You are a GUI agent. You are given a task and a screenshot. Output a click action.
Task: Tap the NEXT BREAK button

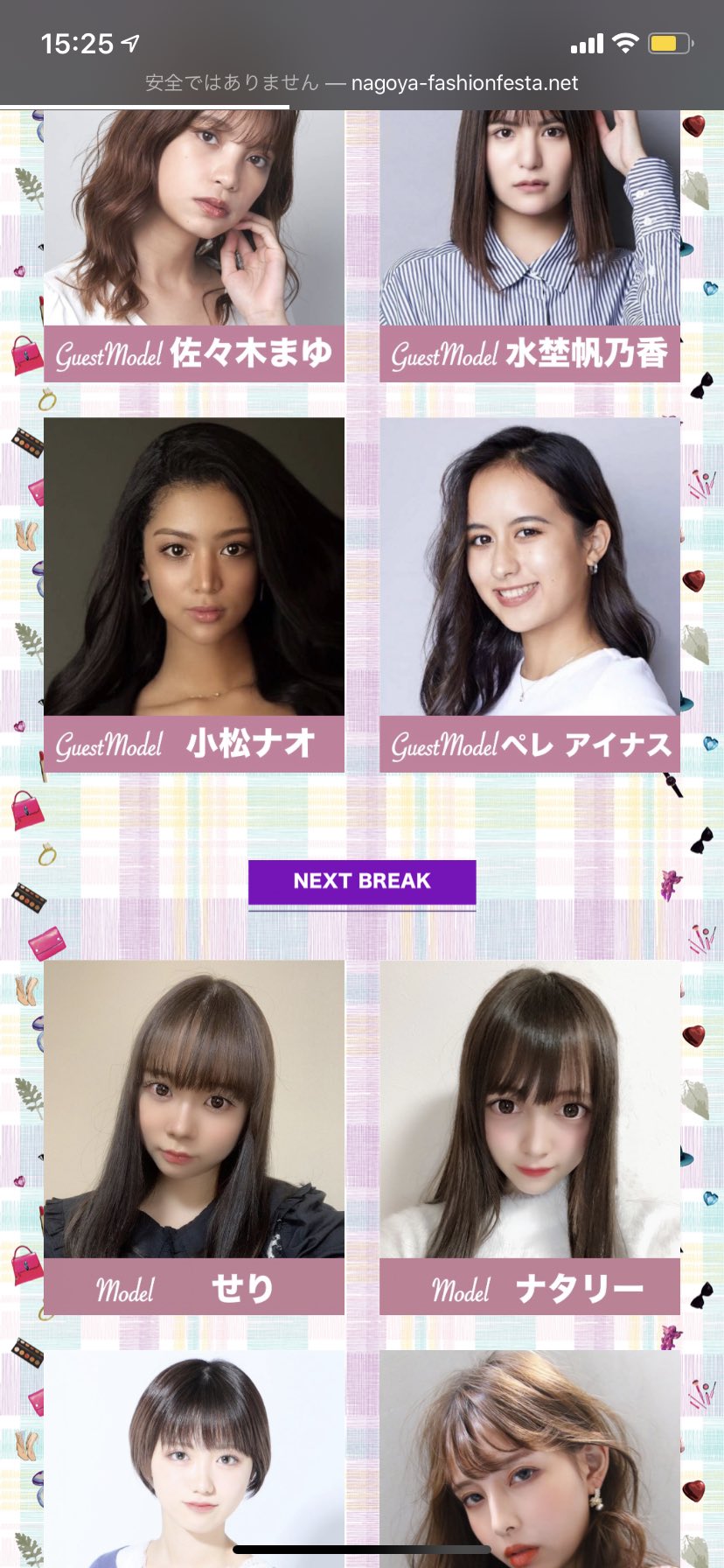tap(362, 881)
